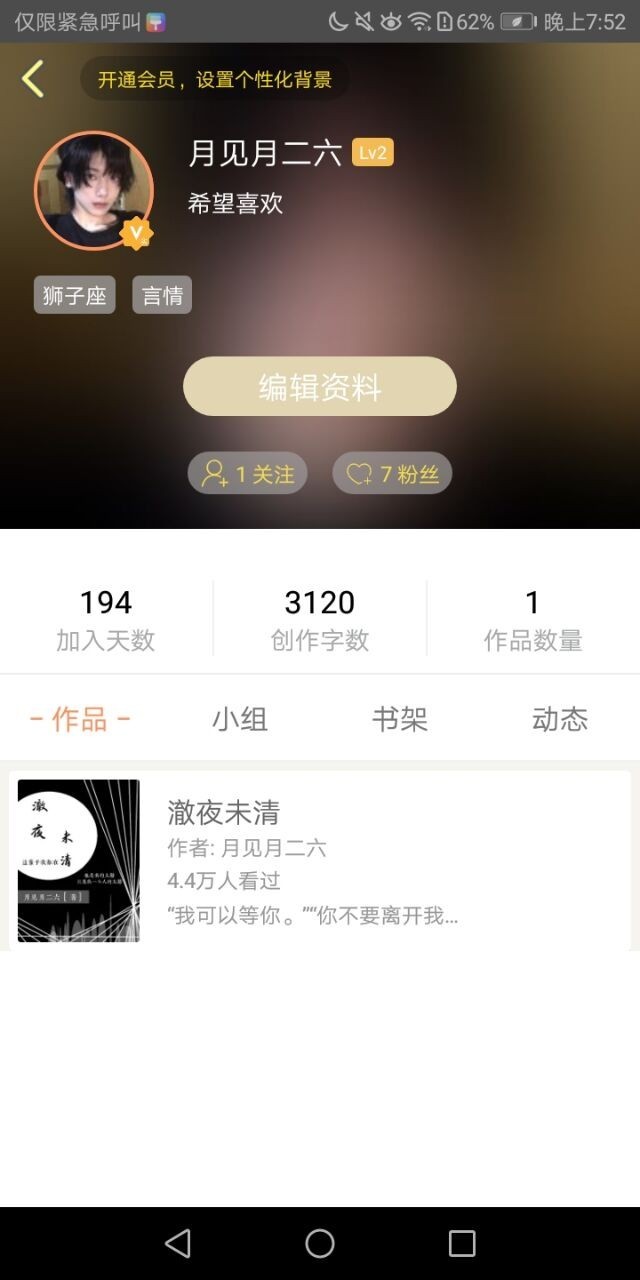Select the 作品 tab
This screenshot has height=1280, width=640.
point(80,719)
